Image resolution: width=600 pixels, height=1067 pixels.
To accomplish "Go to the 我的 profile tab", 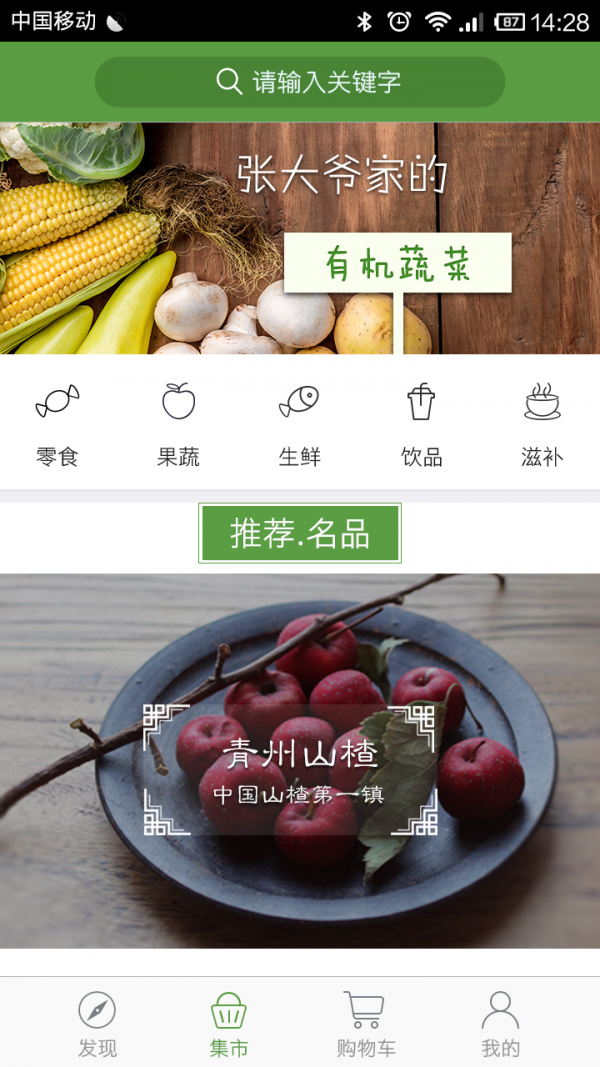I will (x=500, y=1023).
